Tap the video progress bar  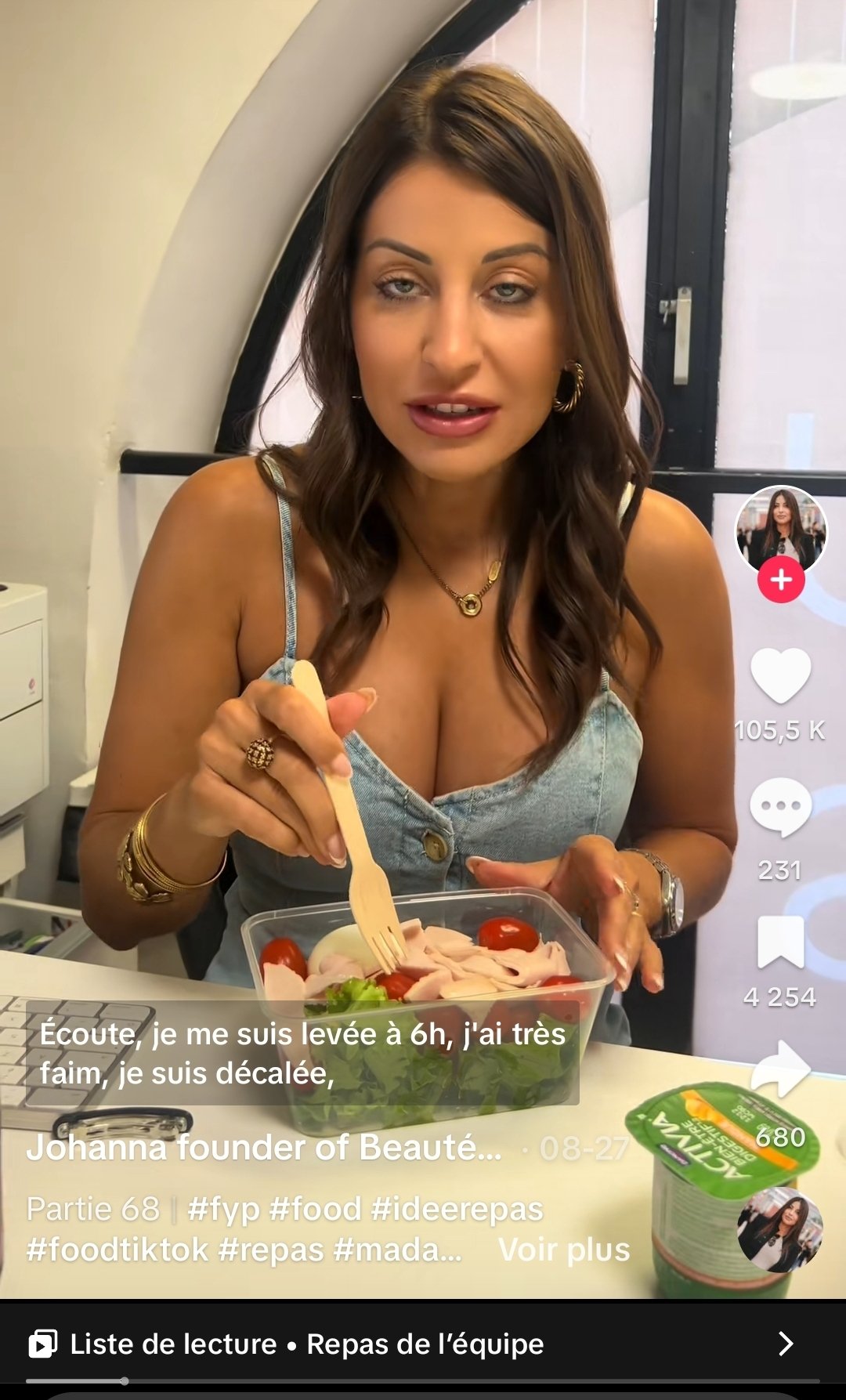pos(423,1381)
